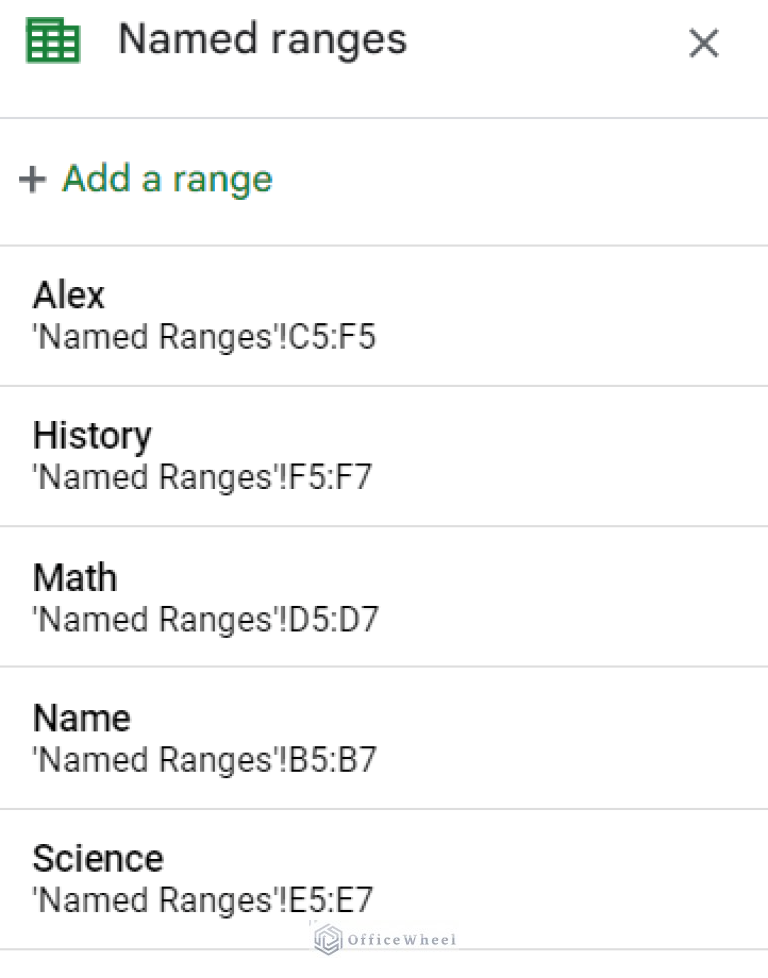Click the range reference under Alex
The width and height of the screenshot is (768, 978).
(205, 337)
